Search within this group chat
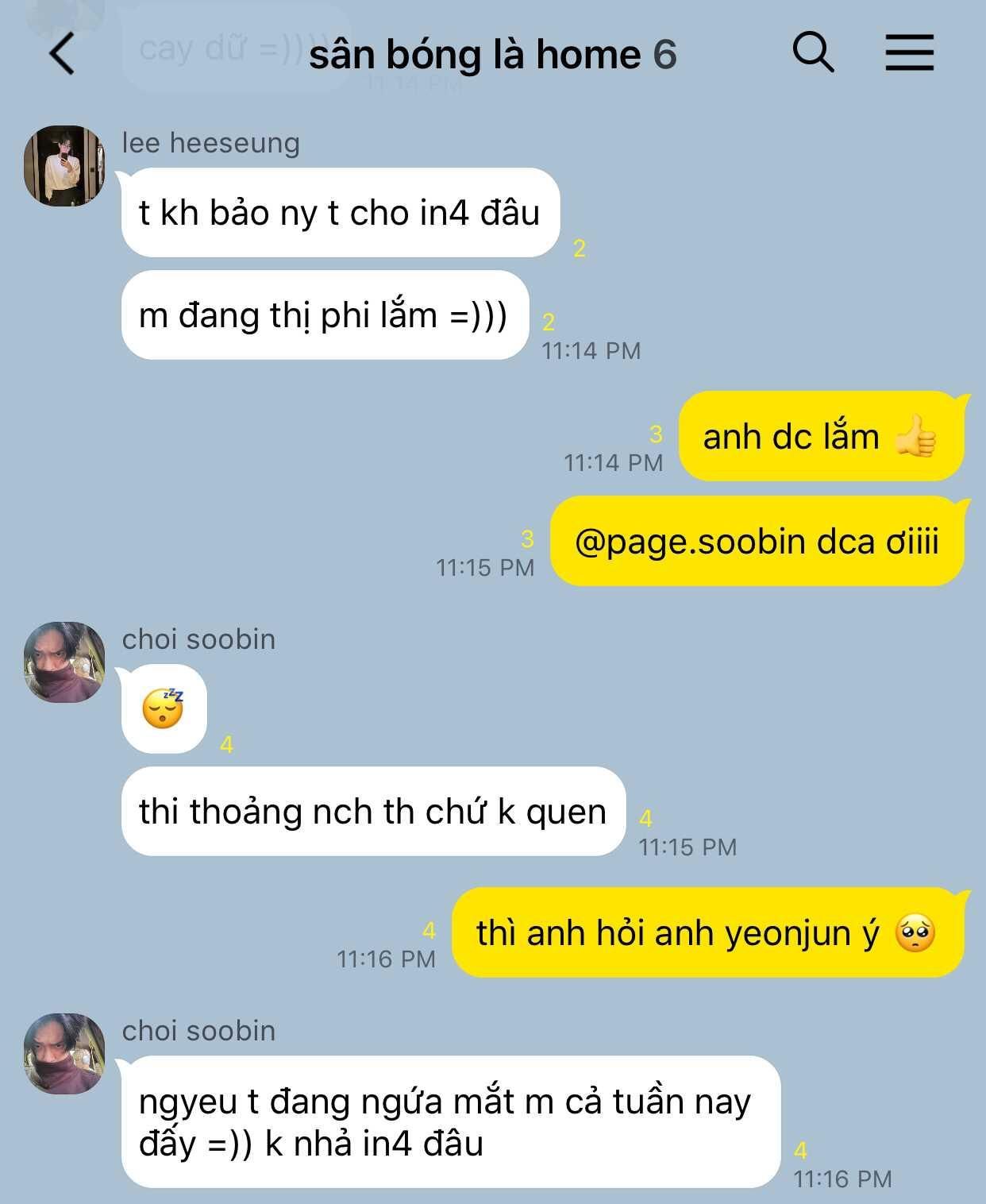The image size is (986, 1204). (x=813, y=52)
